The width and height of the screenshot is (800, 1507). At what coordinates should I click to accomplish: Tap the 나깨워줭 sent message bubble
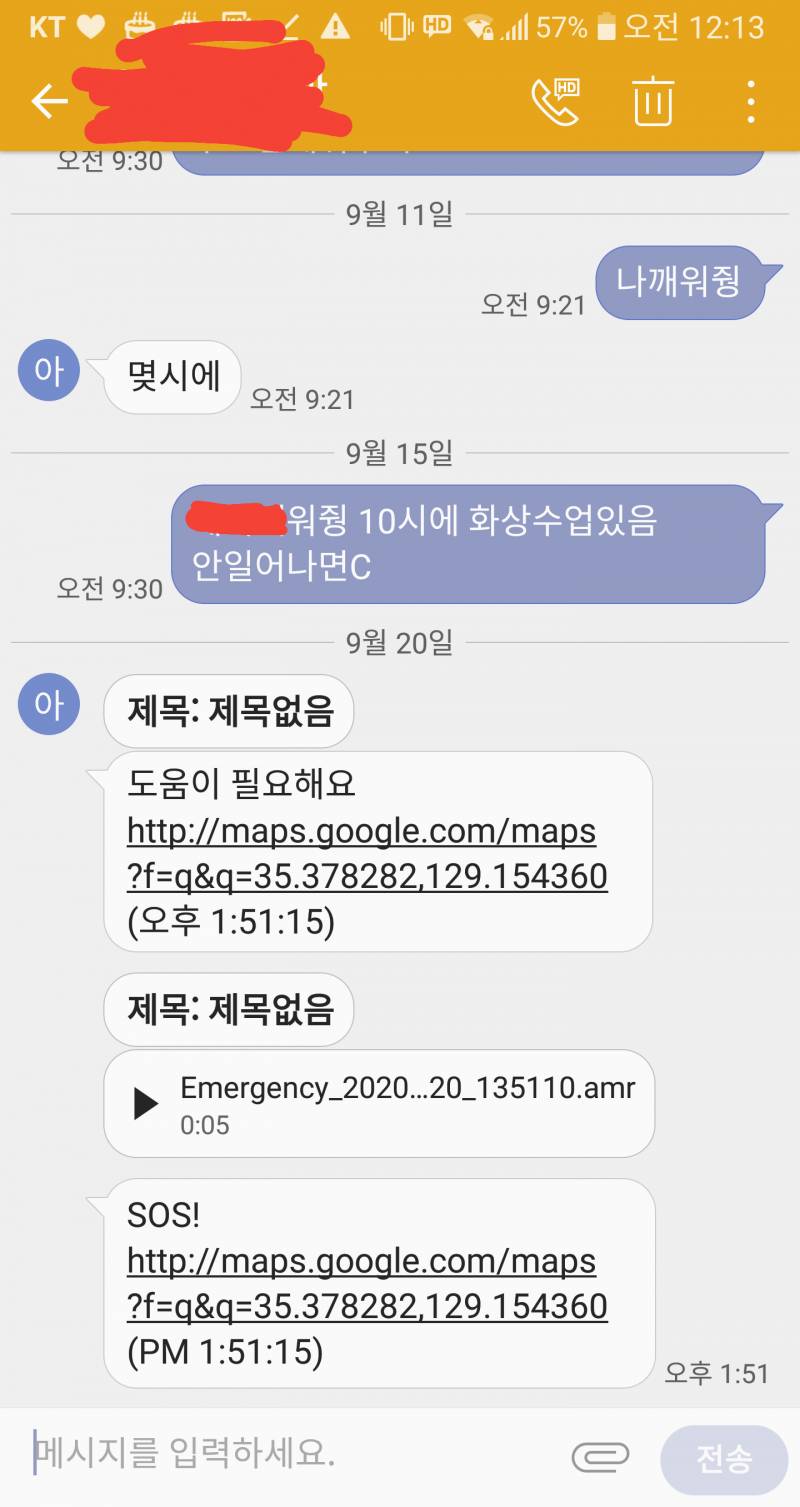[683, 283]
